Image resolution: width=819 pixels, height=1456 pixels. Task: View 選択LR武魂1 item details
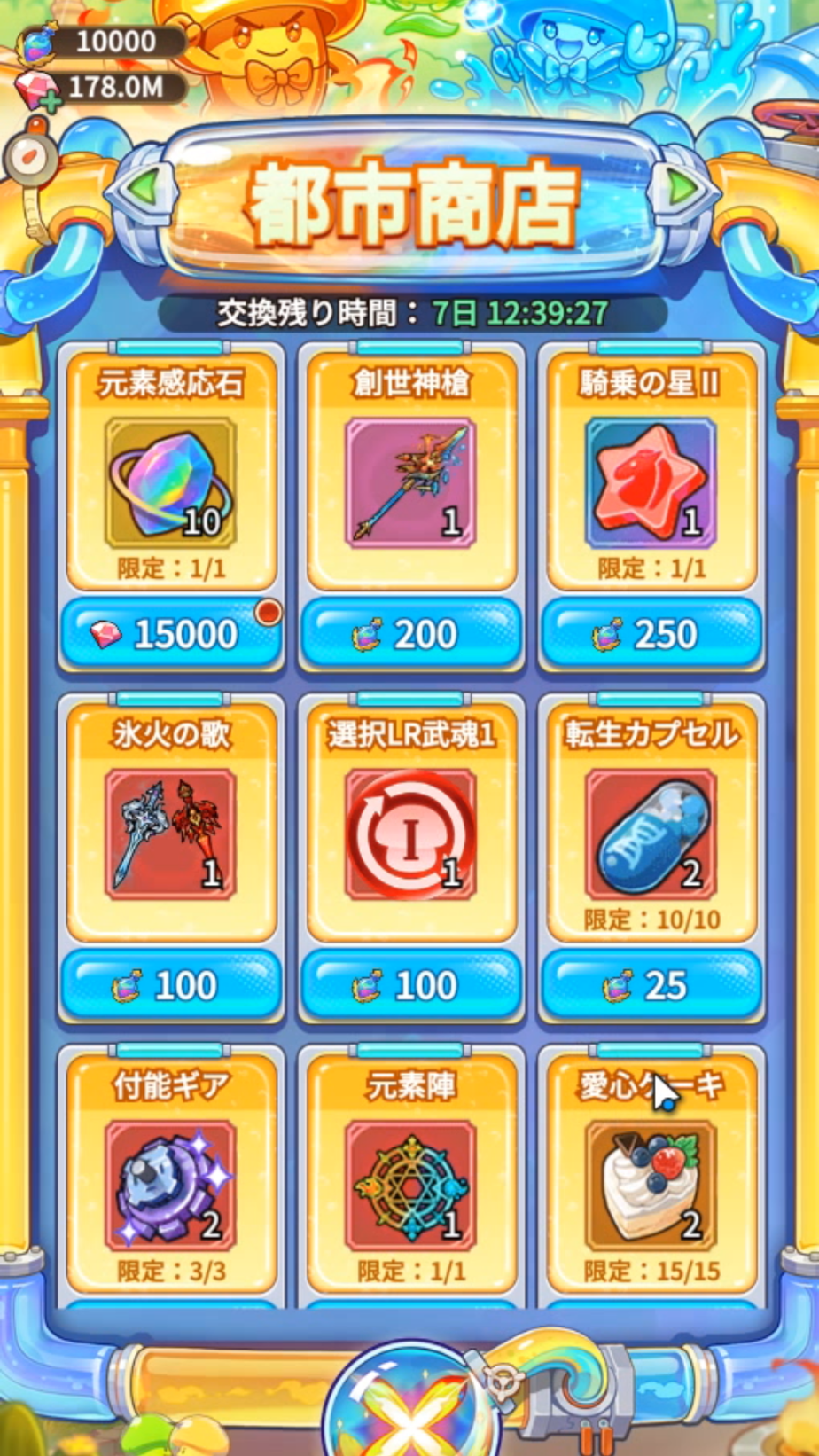click(410, 834)
